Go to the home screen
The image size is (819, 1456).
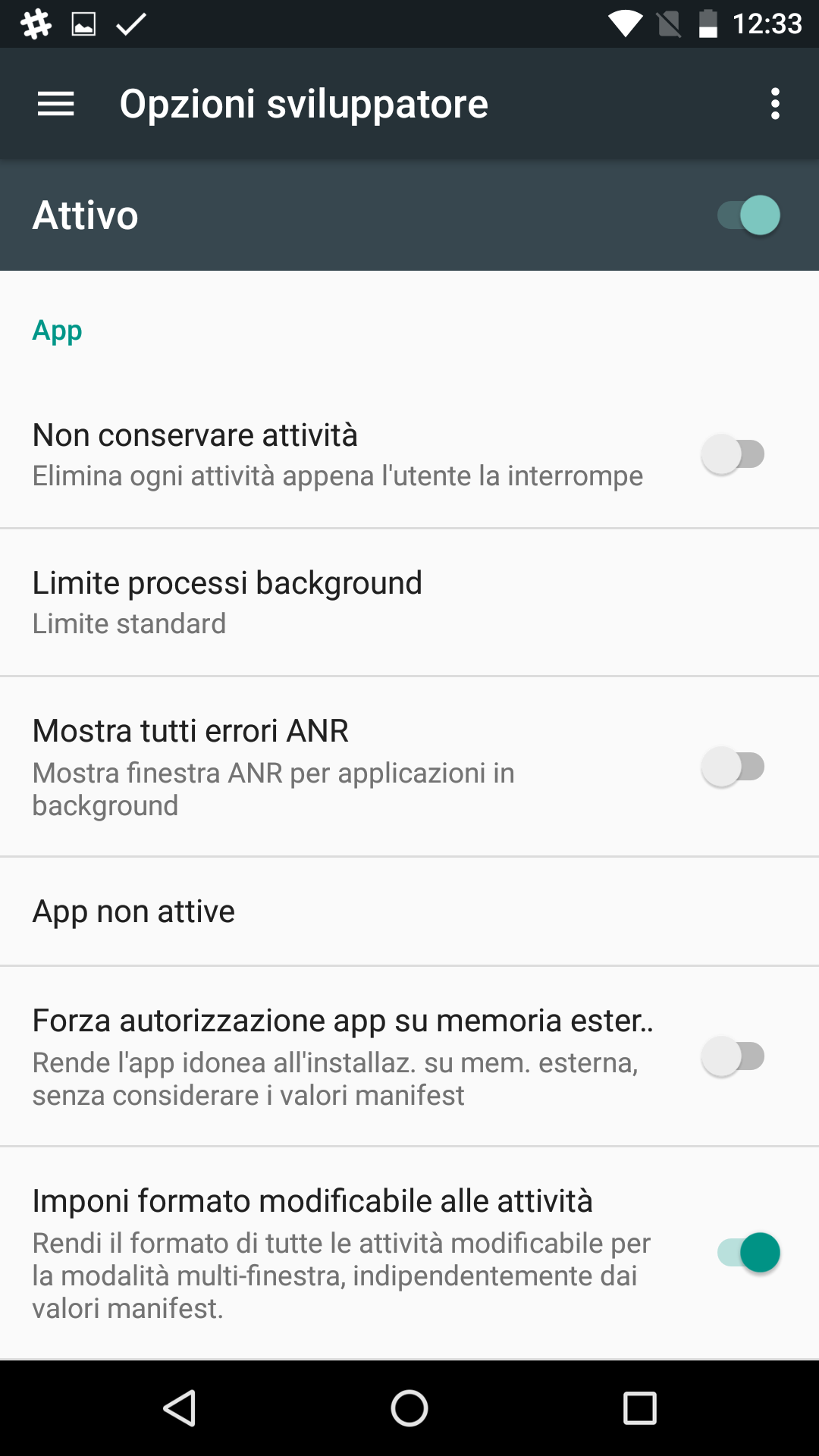(x=409, y=1408)
